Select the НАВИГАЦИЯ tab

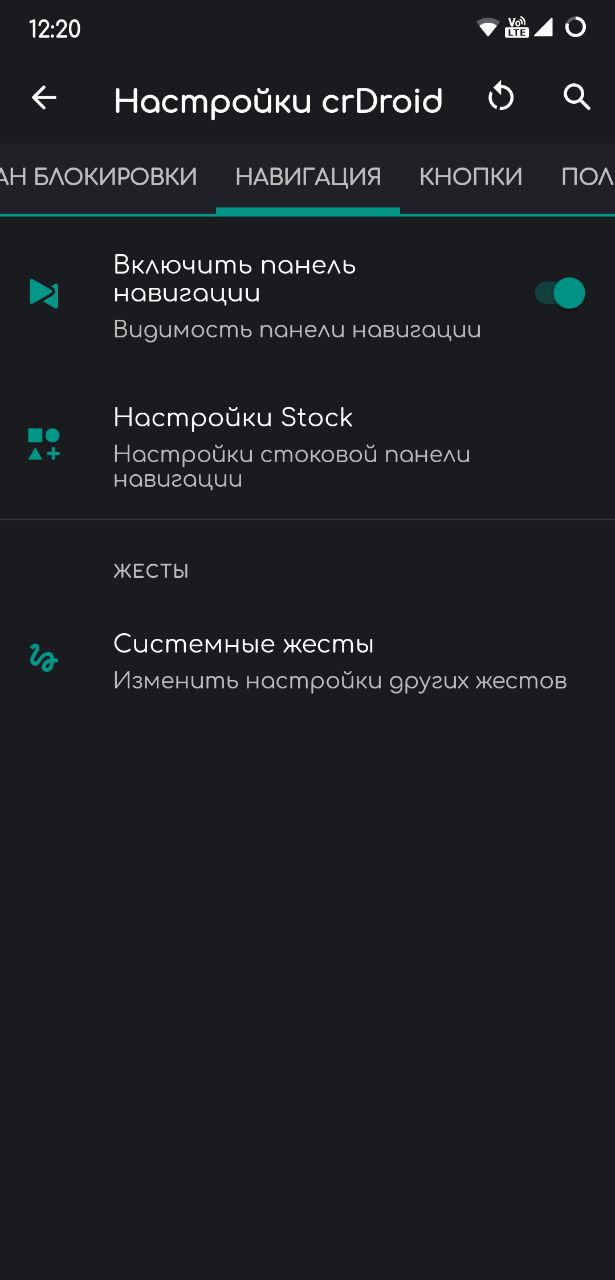click(308, 177)
